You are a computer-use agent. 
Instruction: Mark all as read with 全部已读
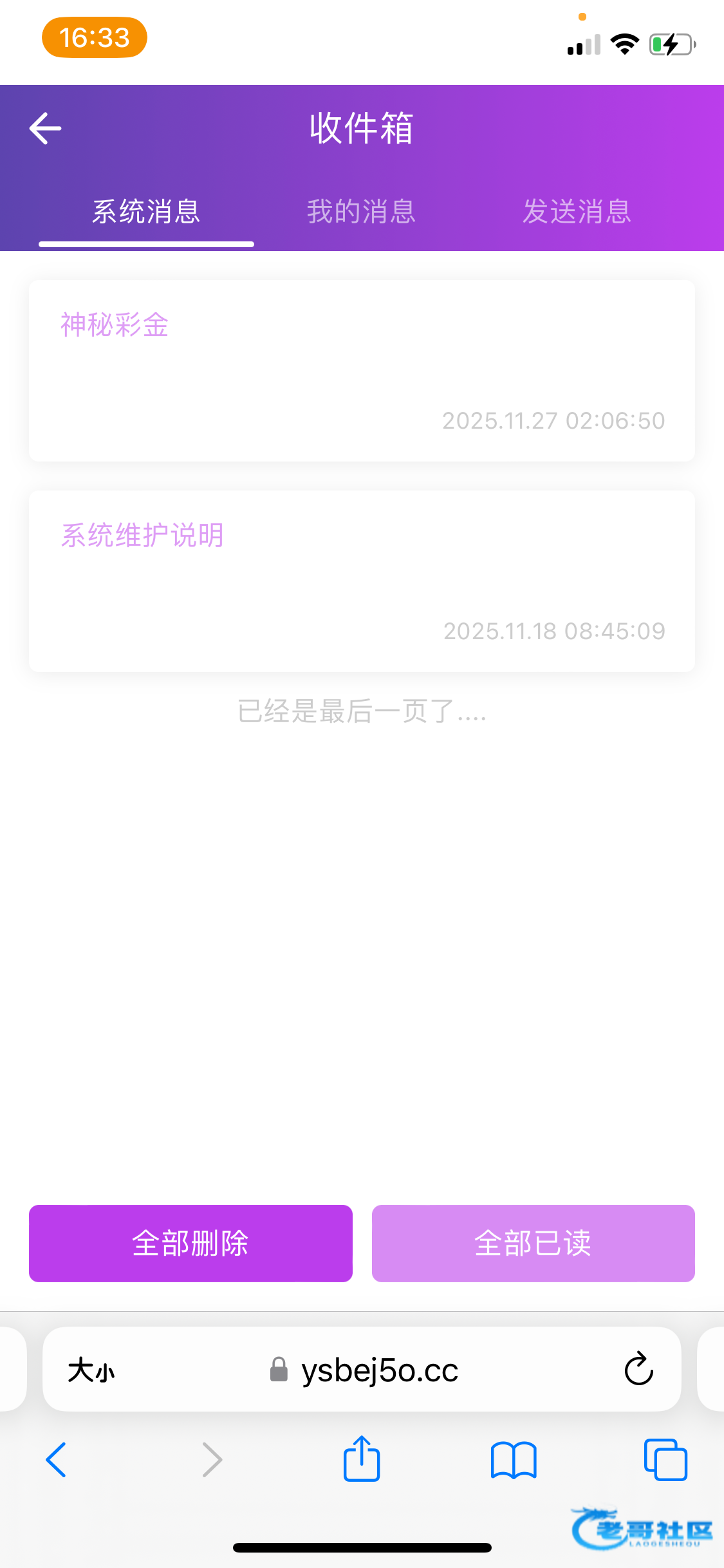tap(533, 1243)
